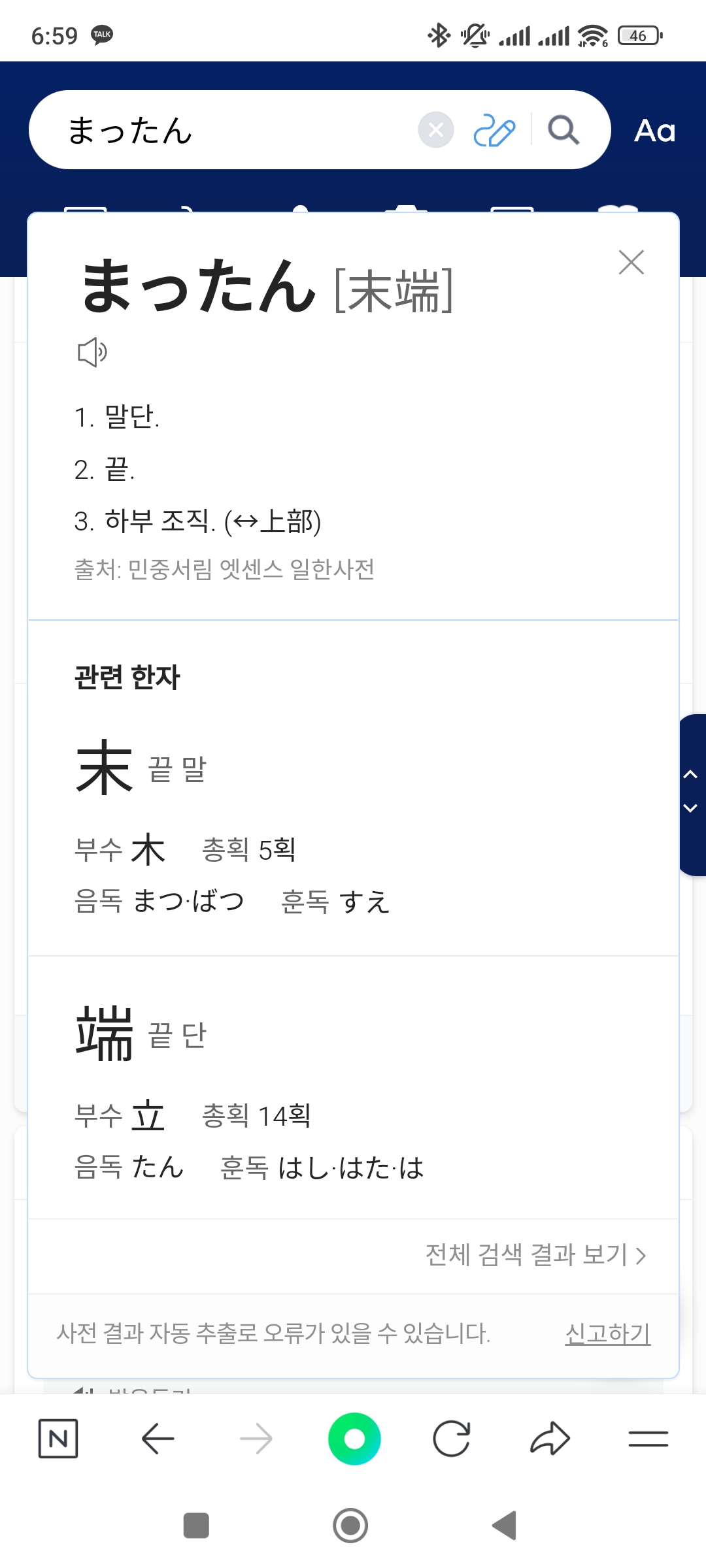Run the search with magnifier icon
This screenshot has height=1568, width=706.
[x=563, y=130]
